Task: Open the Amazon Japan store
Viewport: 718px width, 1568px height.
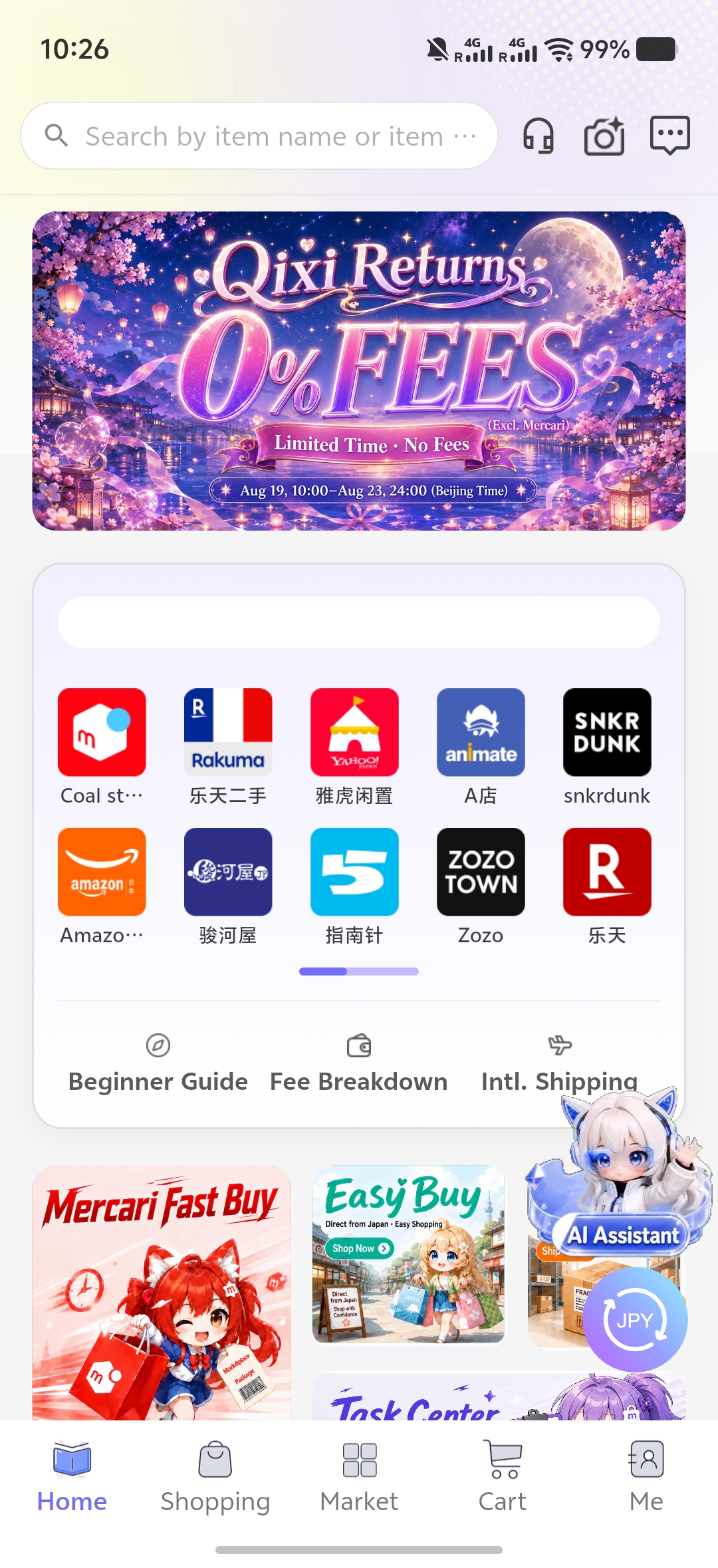Action: point(102,886)
